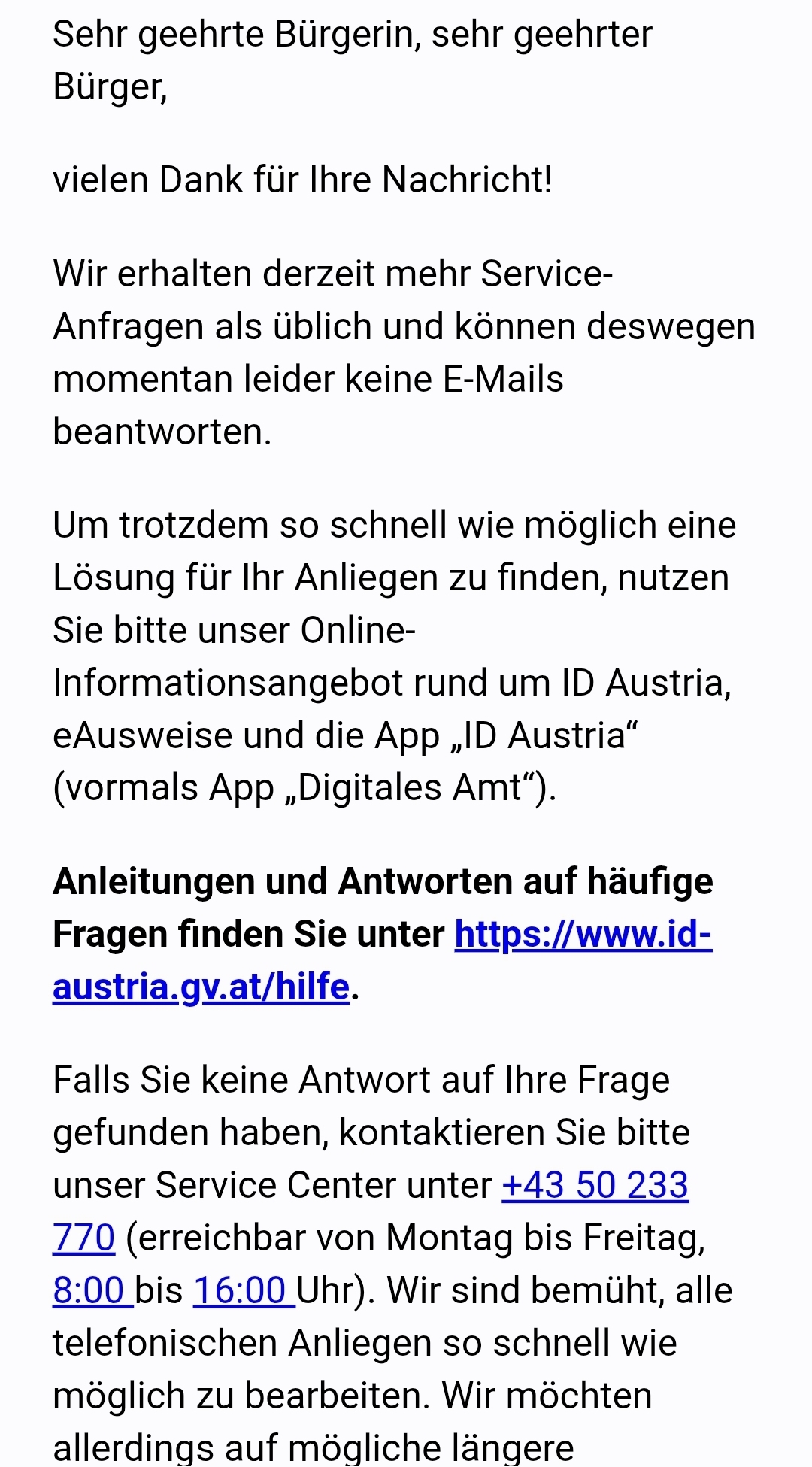
Task: Tap the 8:00 time link
Action: [x=89, y=1291]
